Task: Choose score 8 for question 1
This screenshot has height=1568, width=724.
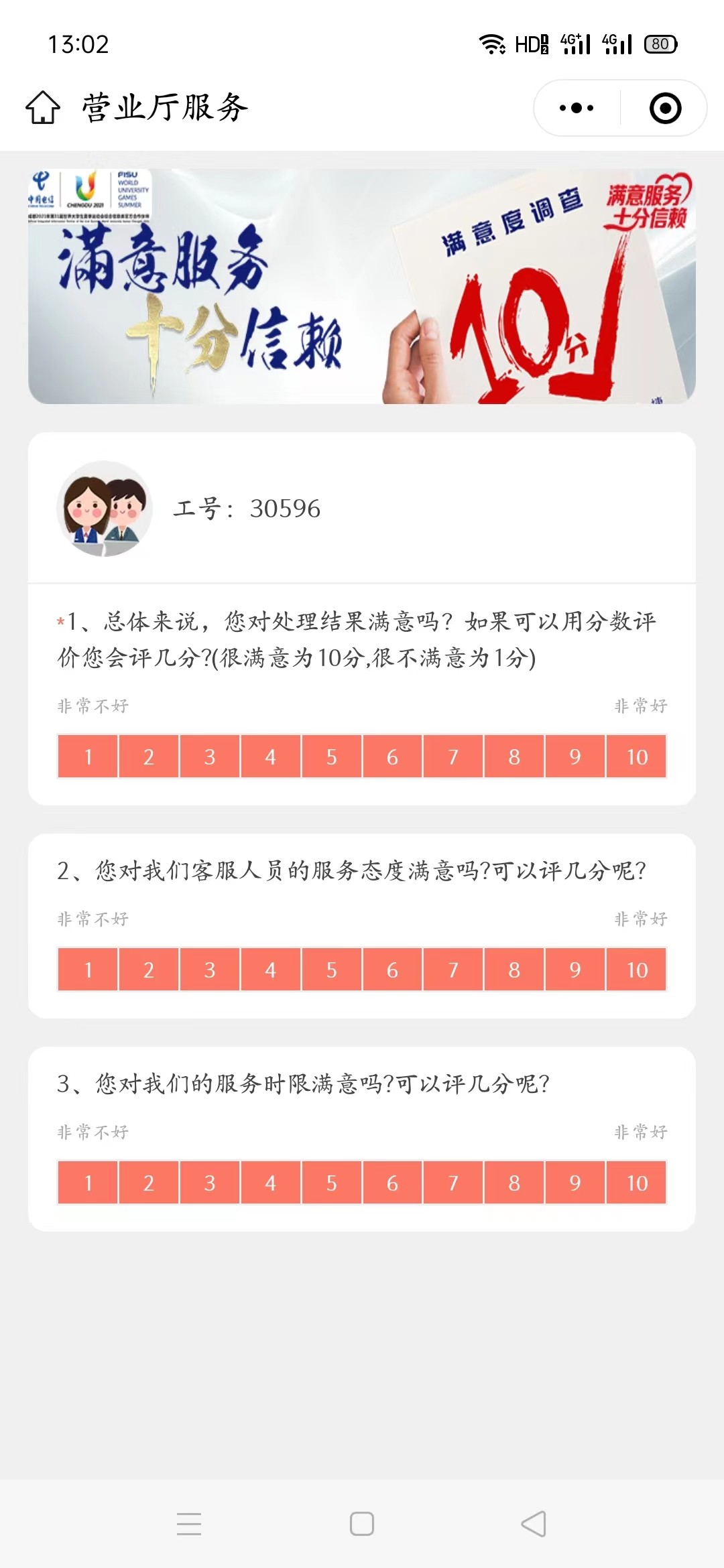Action: pyautogui.click(x=514, y=757)
